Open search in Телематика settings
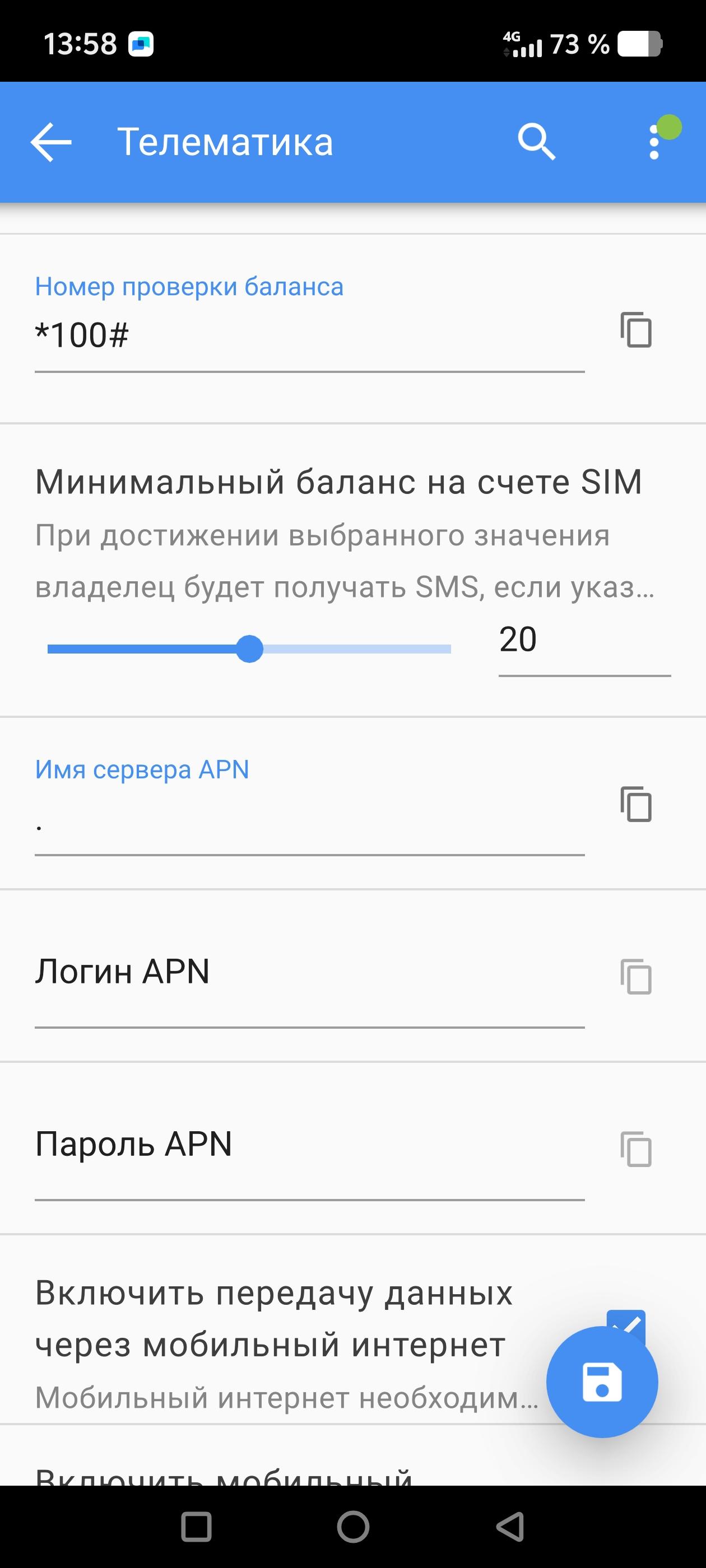 tap(536, 142)
